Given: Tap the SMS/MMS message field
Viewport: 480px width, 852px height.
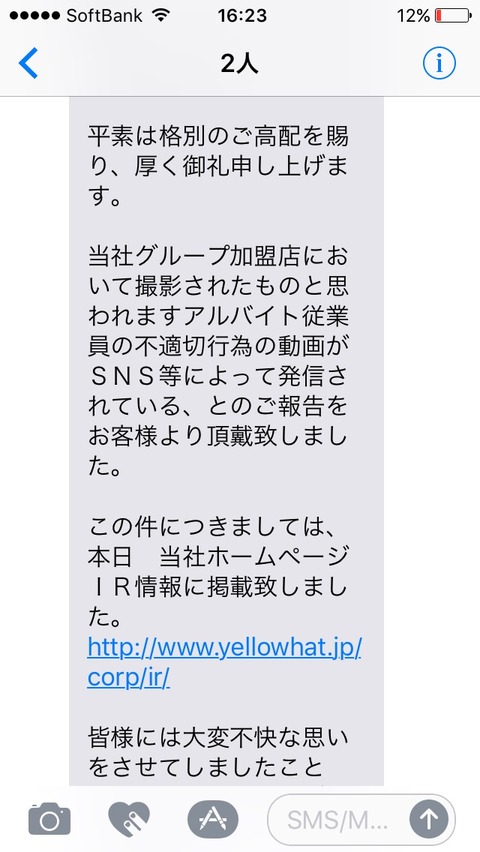Looking at the screenshot, I should coord(338,820).
